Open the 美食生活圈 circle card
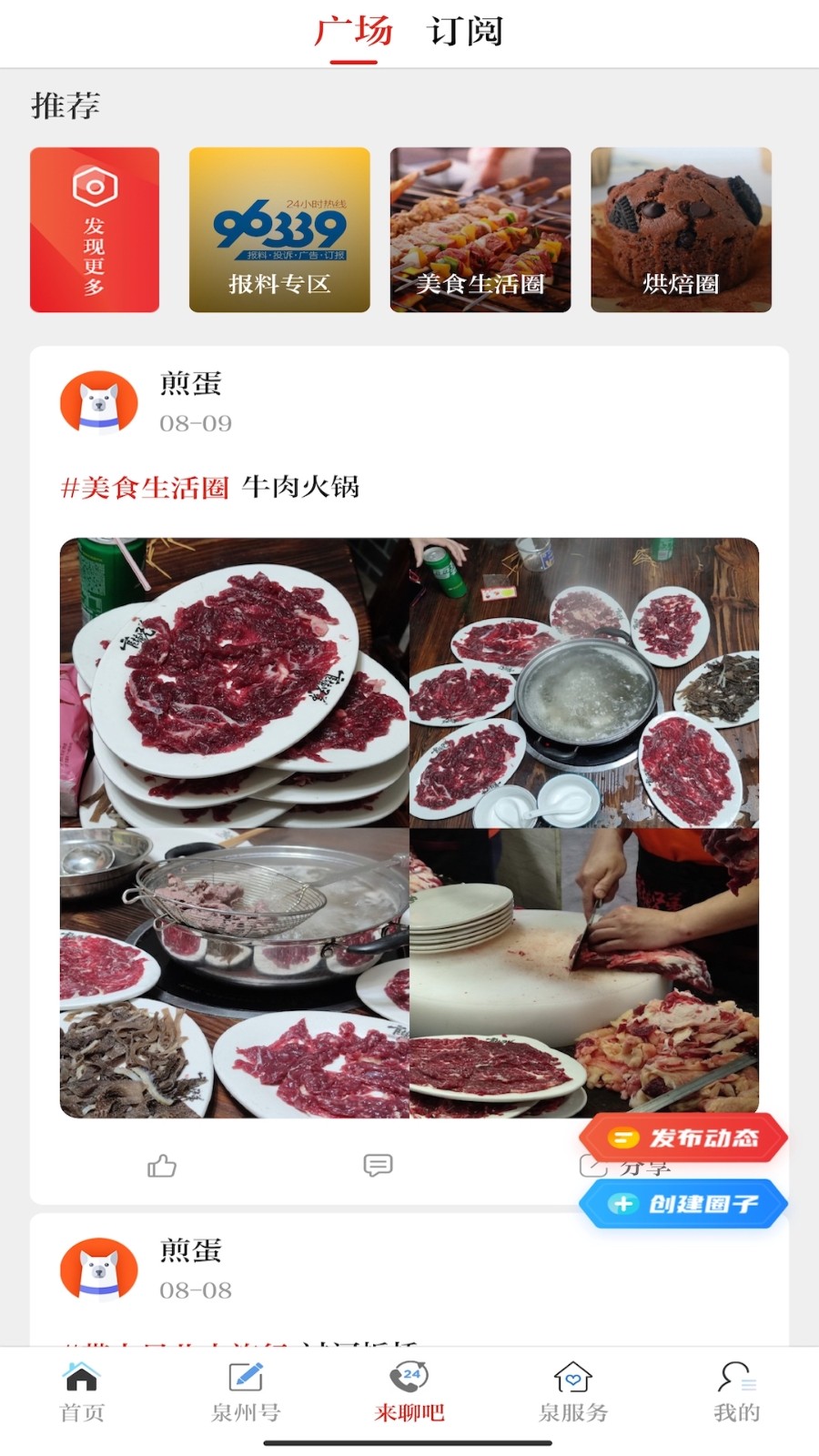This screenshot has height=1456, width=819. click(480, 230)
